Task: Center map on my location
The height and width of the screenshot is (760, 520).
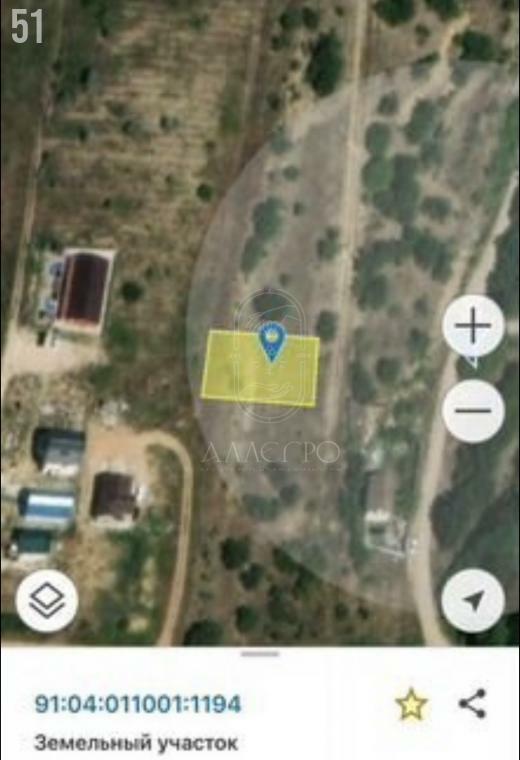Action: coord(473,601)
